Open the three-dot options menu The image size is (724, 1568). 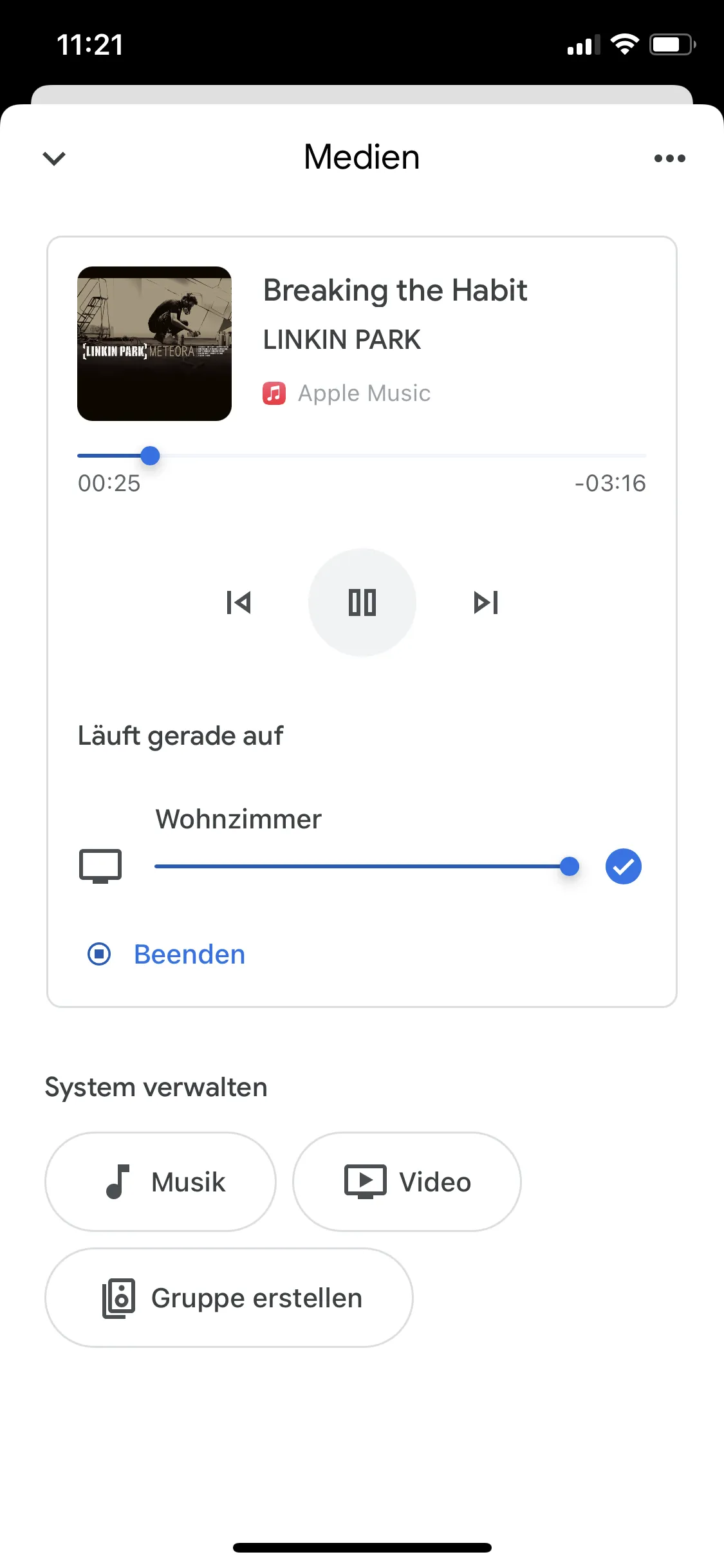coord(669,157)
